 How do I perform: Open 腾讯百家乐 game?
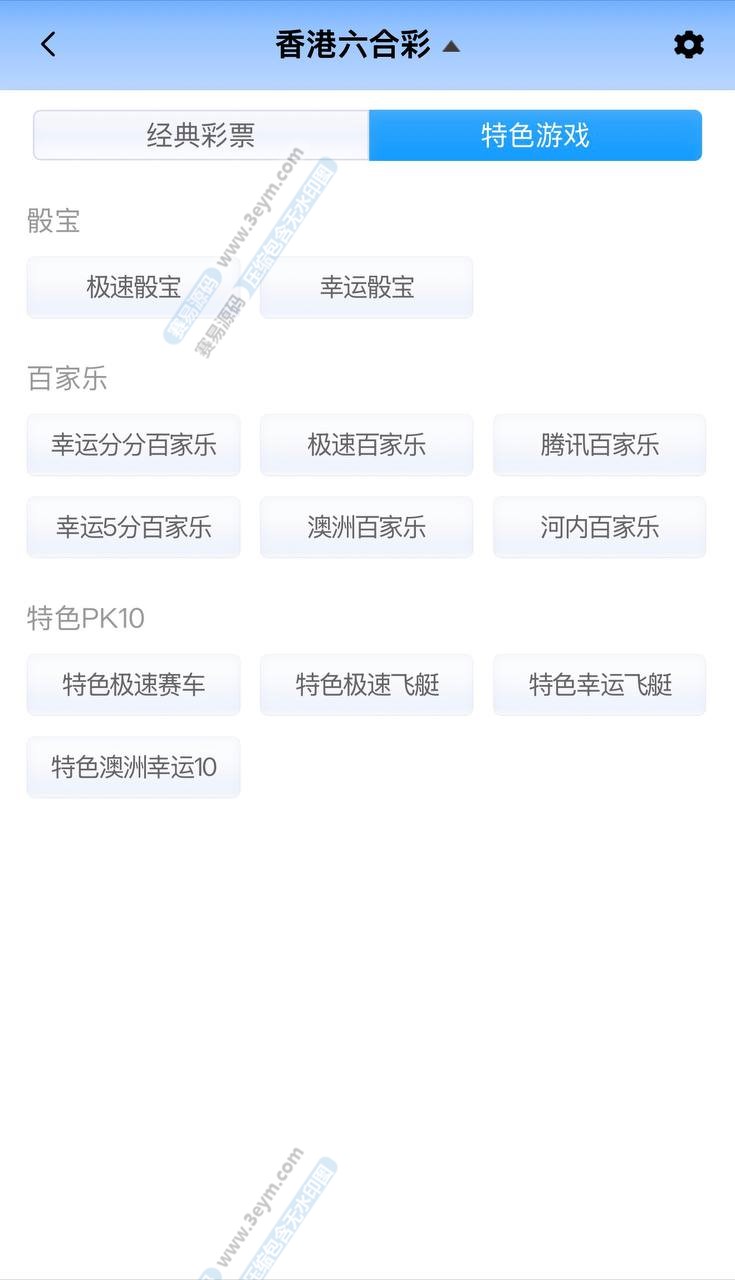pyautogui.click(x=599, y=445)
